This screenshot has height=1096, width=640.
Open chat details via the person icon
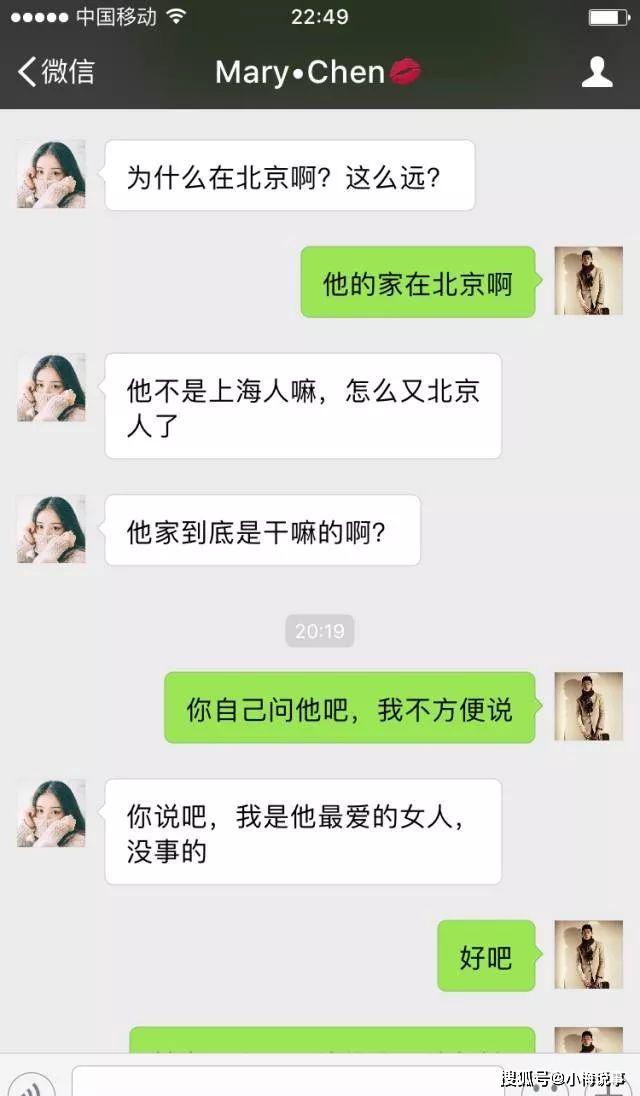pyautogui.click(x=597, y=72)
